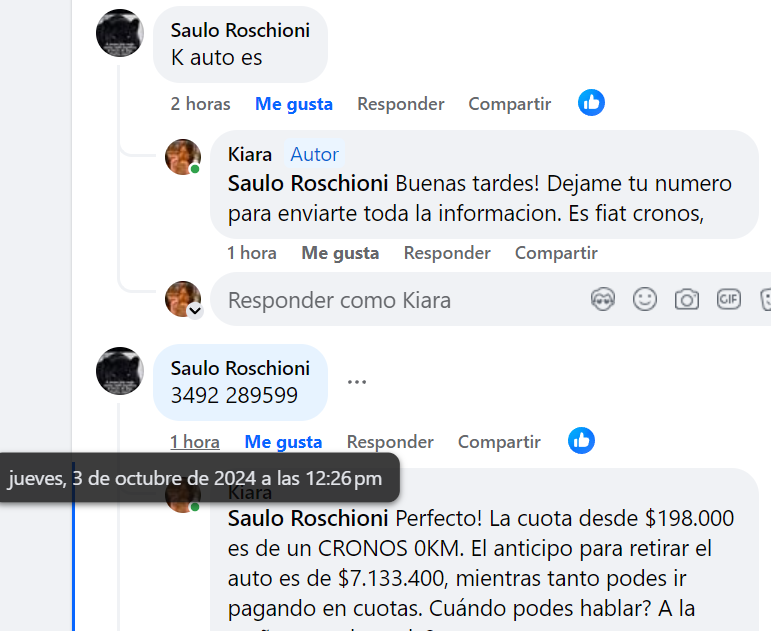Share Kiara's fiat cronos reply
Viewport: 771px width, 631px height.
[556, 253]
